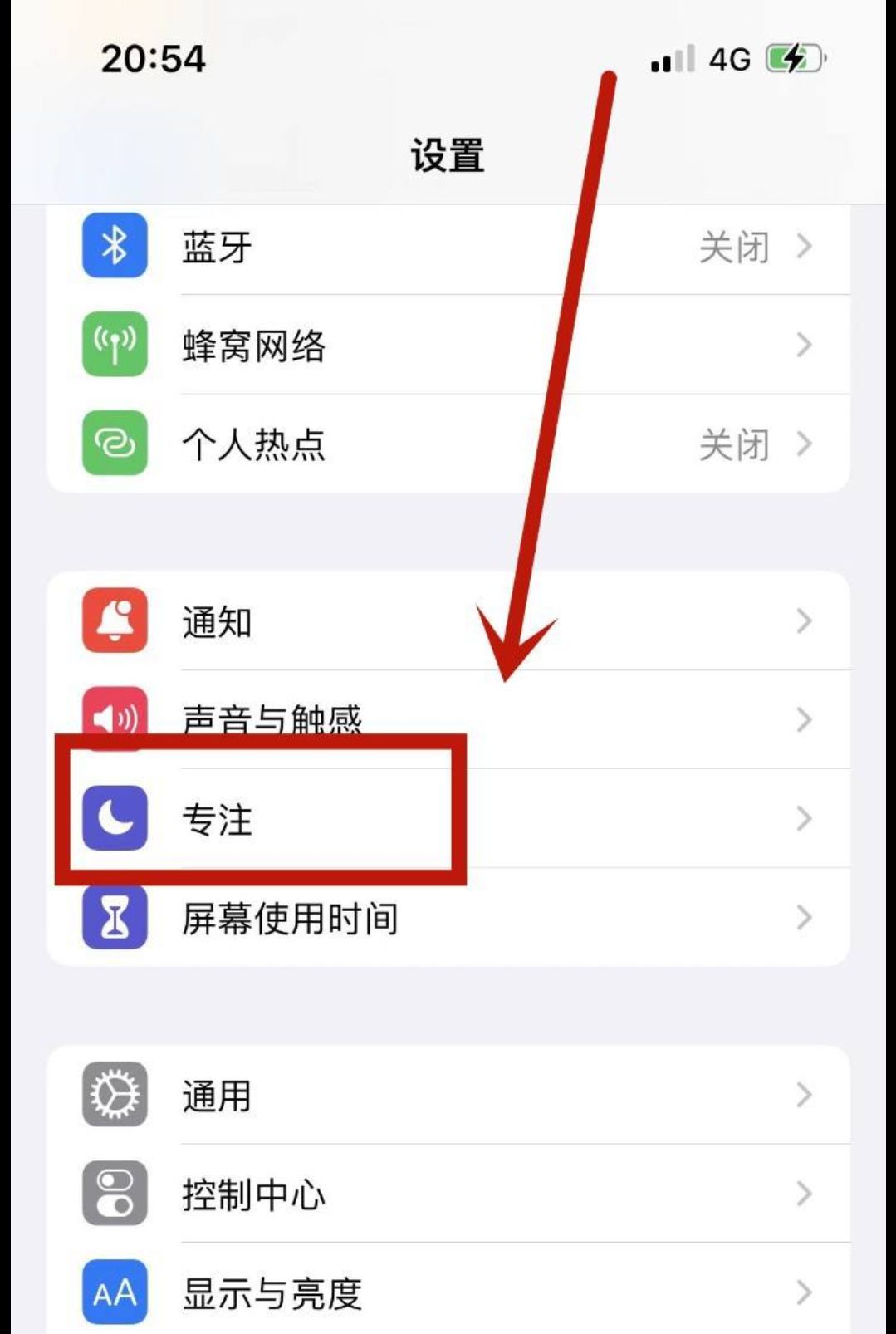This screenshot has height=1334, width=896.
Task: Open 个人热点 personal hotspot settings
Action: point(448,444)
